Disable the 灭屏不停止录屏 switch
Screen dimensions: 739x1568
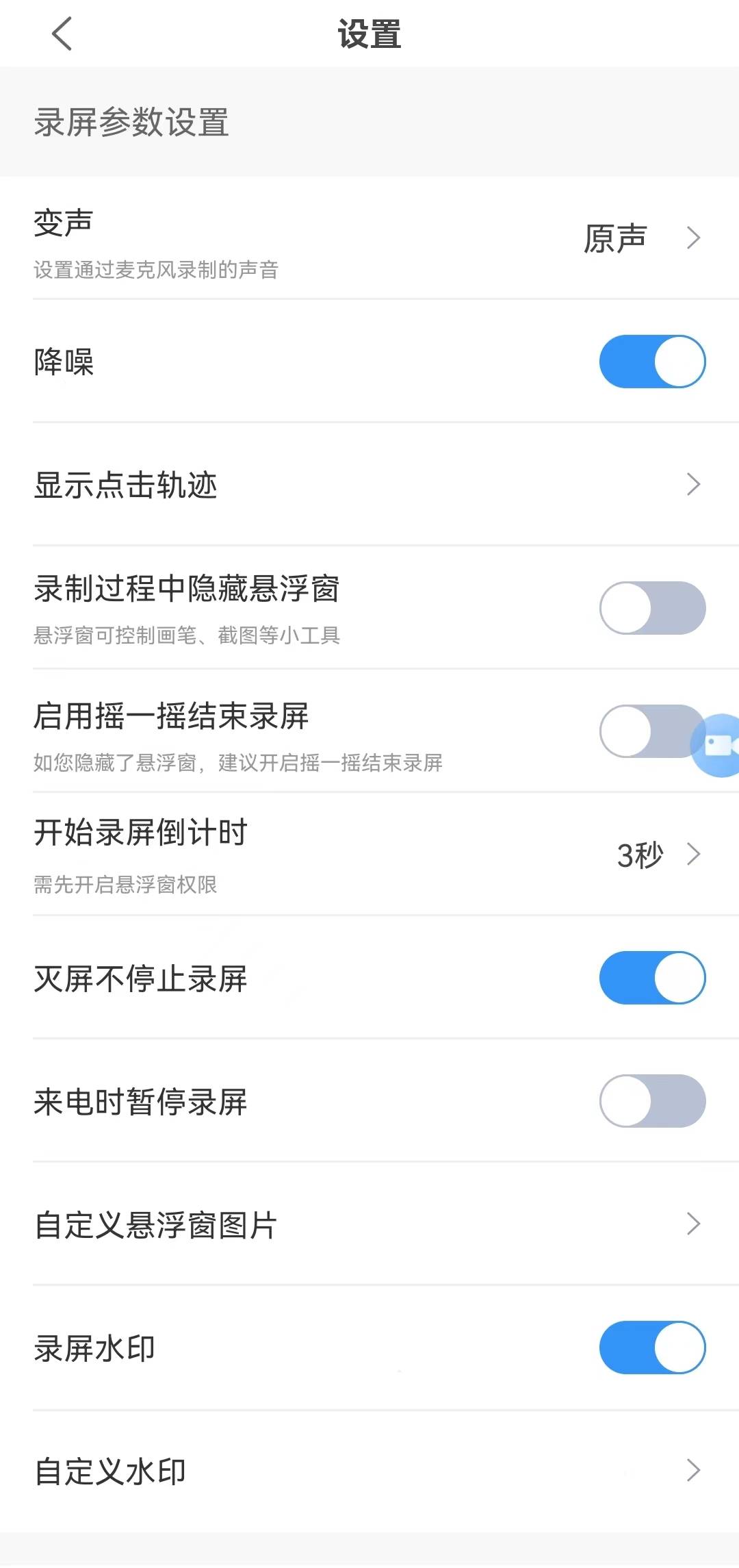tap(652, 978)
